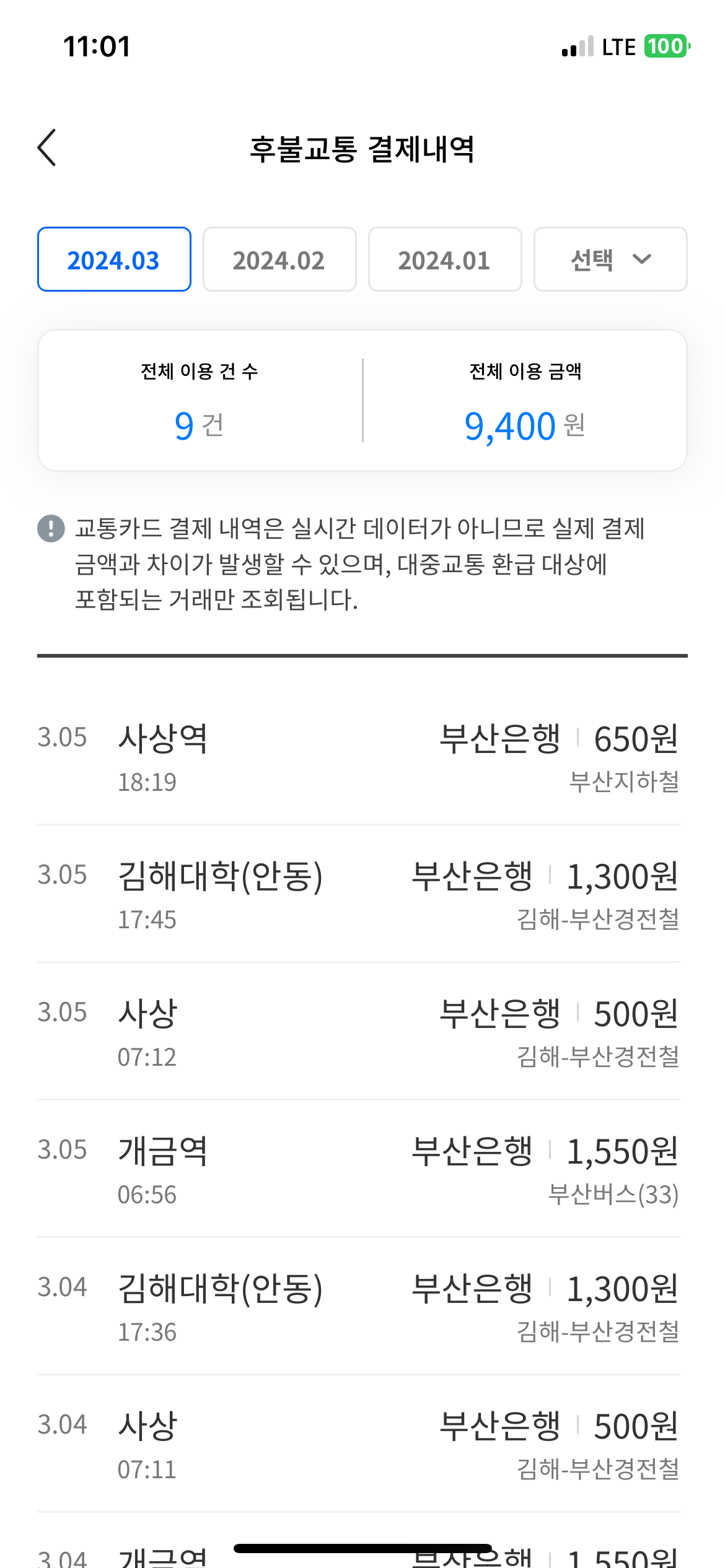Select the 2024.03 month tab
This screenshot has height=1568, width=725.
(114, 259)
